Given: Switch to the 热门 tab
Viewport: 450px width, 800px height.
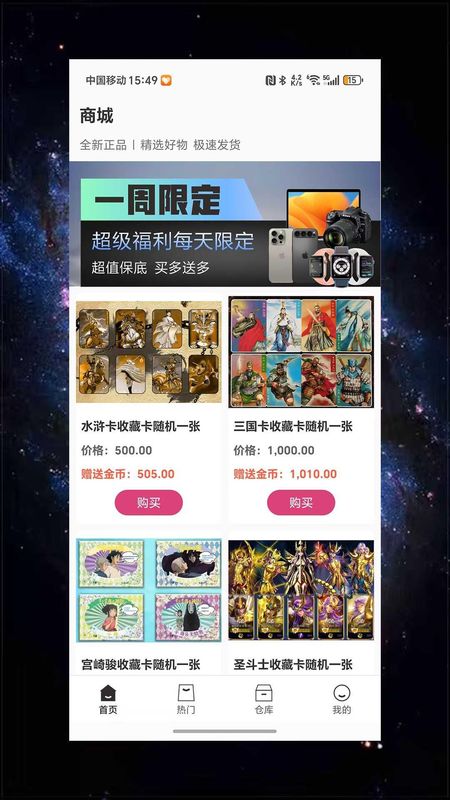Looking at the screenshot, I should 186,699.
